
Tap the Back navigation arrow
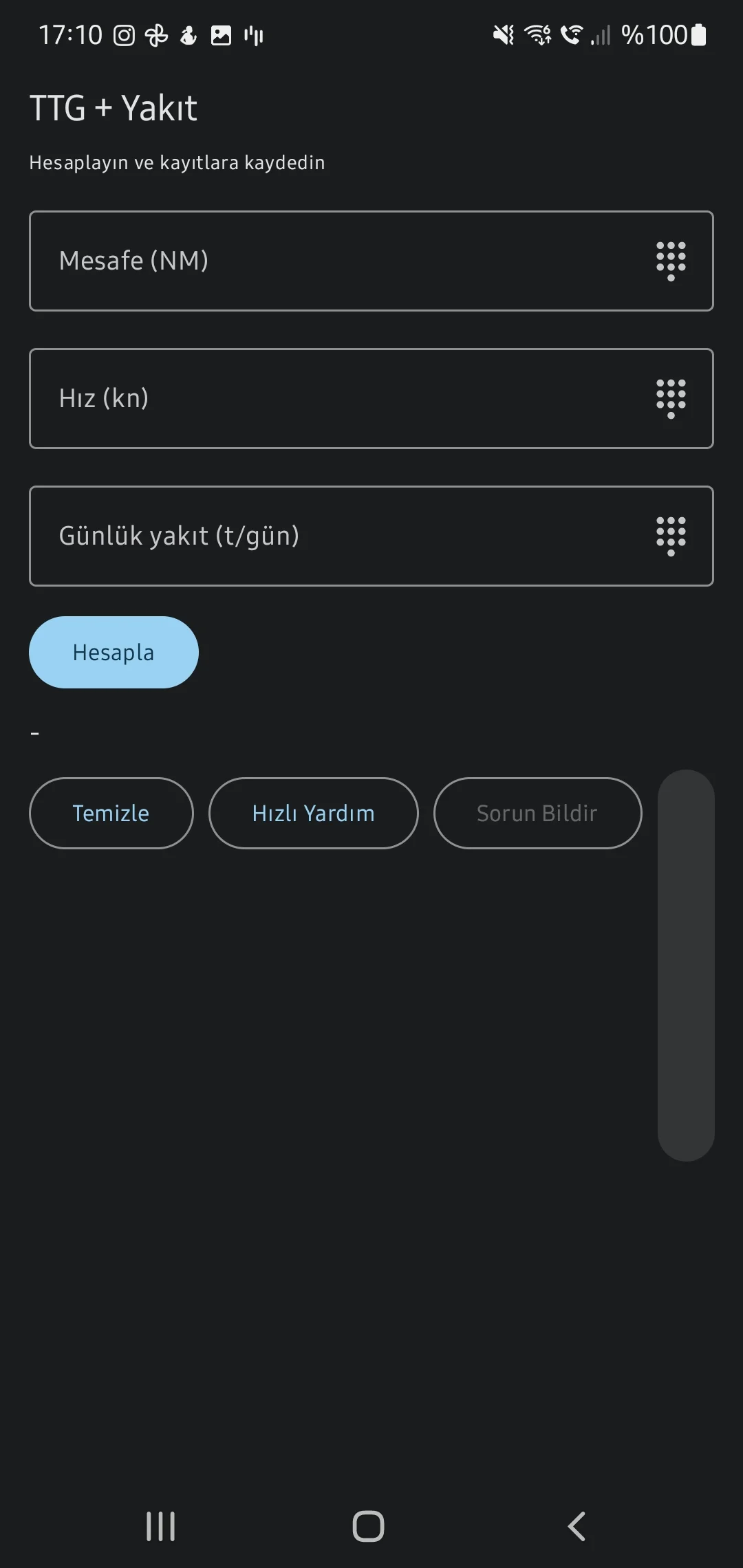coord(577,1526)
